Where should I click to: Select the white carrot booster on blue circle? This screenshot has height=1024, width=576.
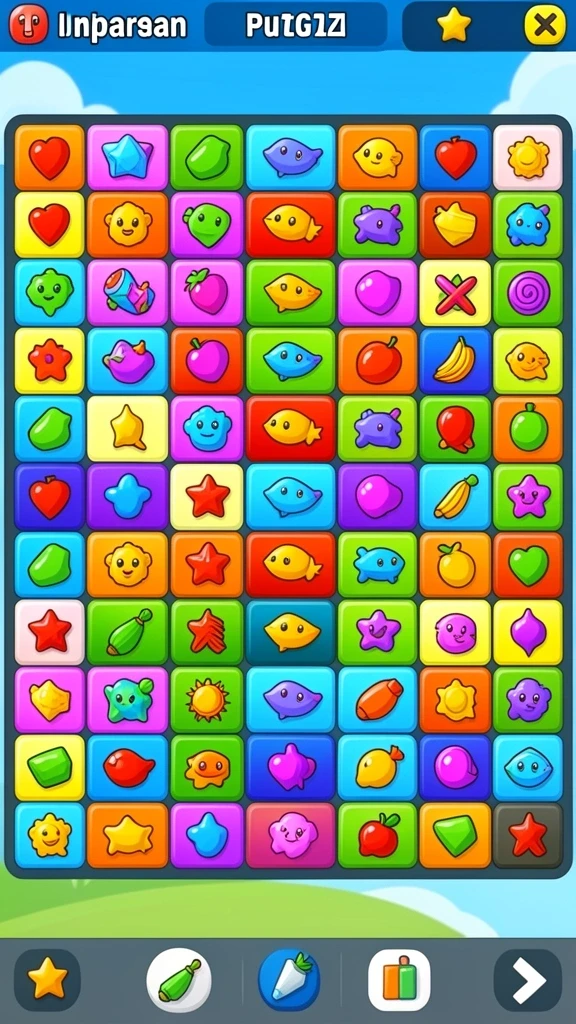[289, 980]
